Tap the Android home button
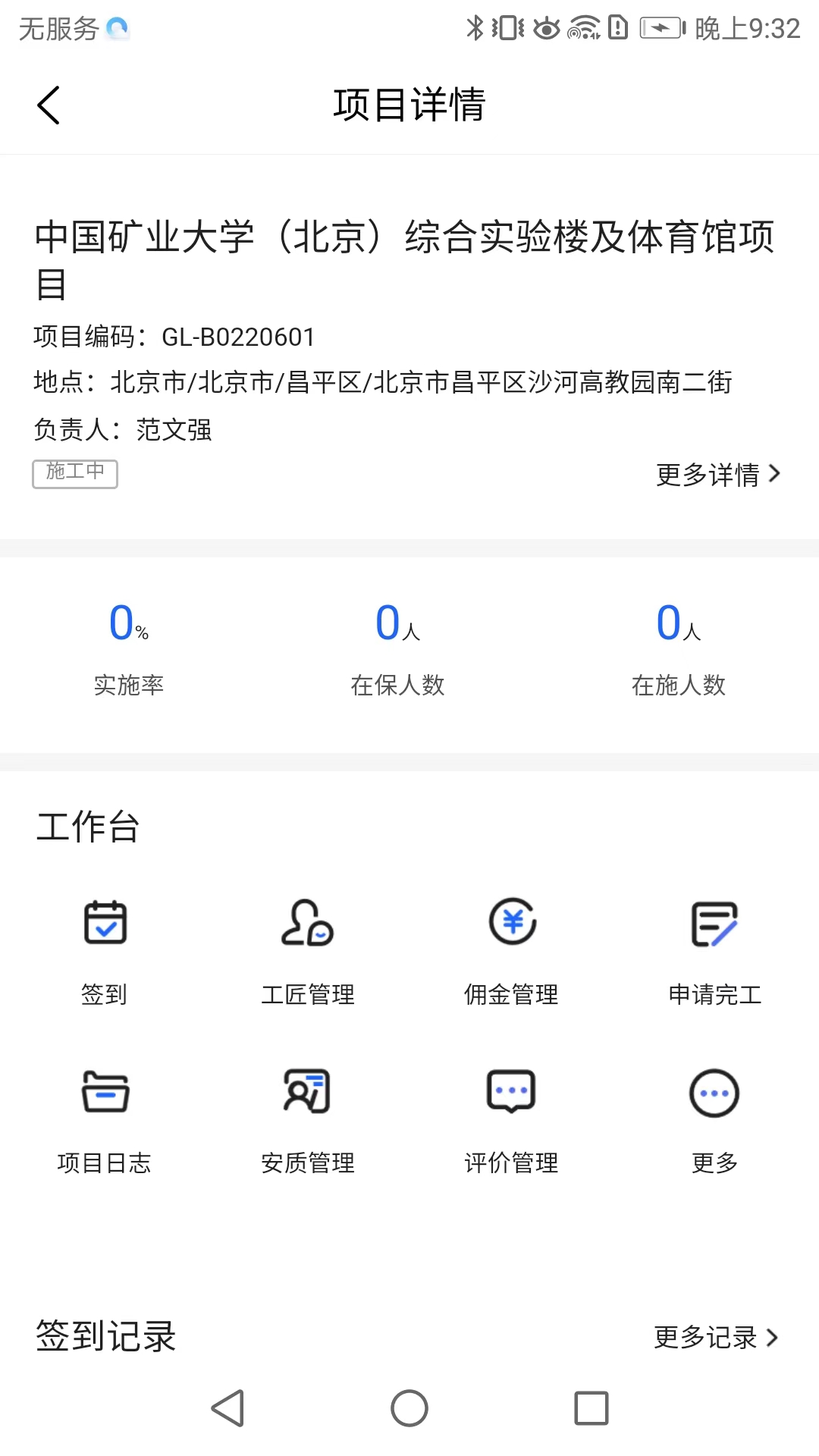Viewport: 819px width, 1456px height. coord(409,1408)
